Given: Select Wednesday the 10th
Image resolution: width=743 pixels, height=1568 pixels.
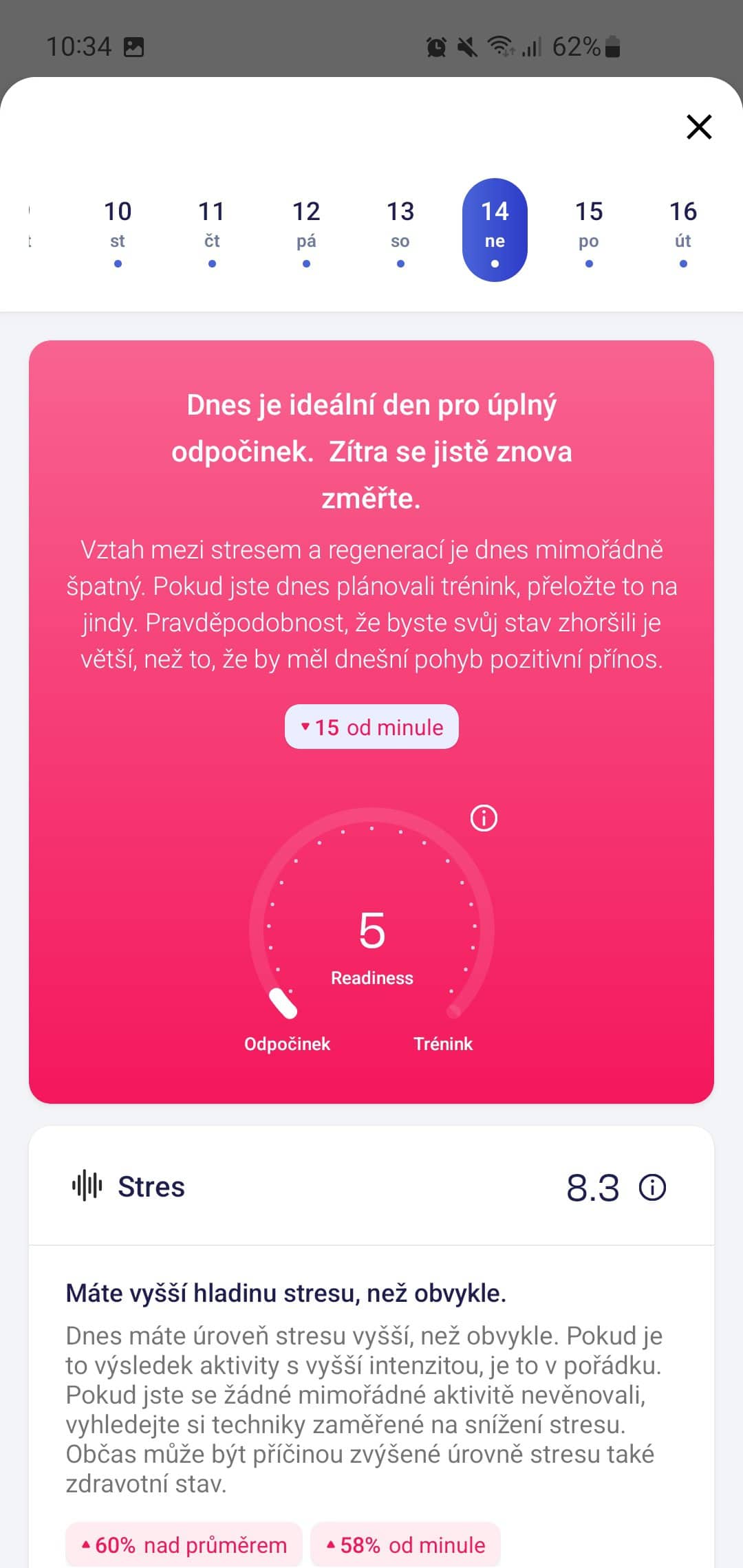Looking at the screenshot, I should (x=118, y=230).
